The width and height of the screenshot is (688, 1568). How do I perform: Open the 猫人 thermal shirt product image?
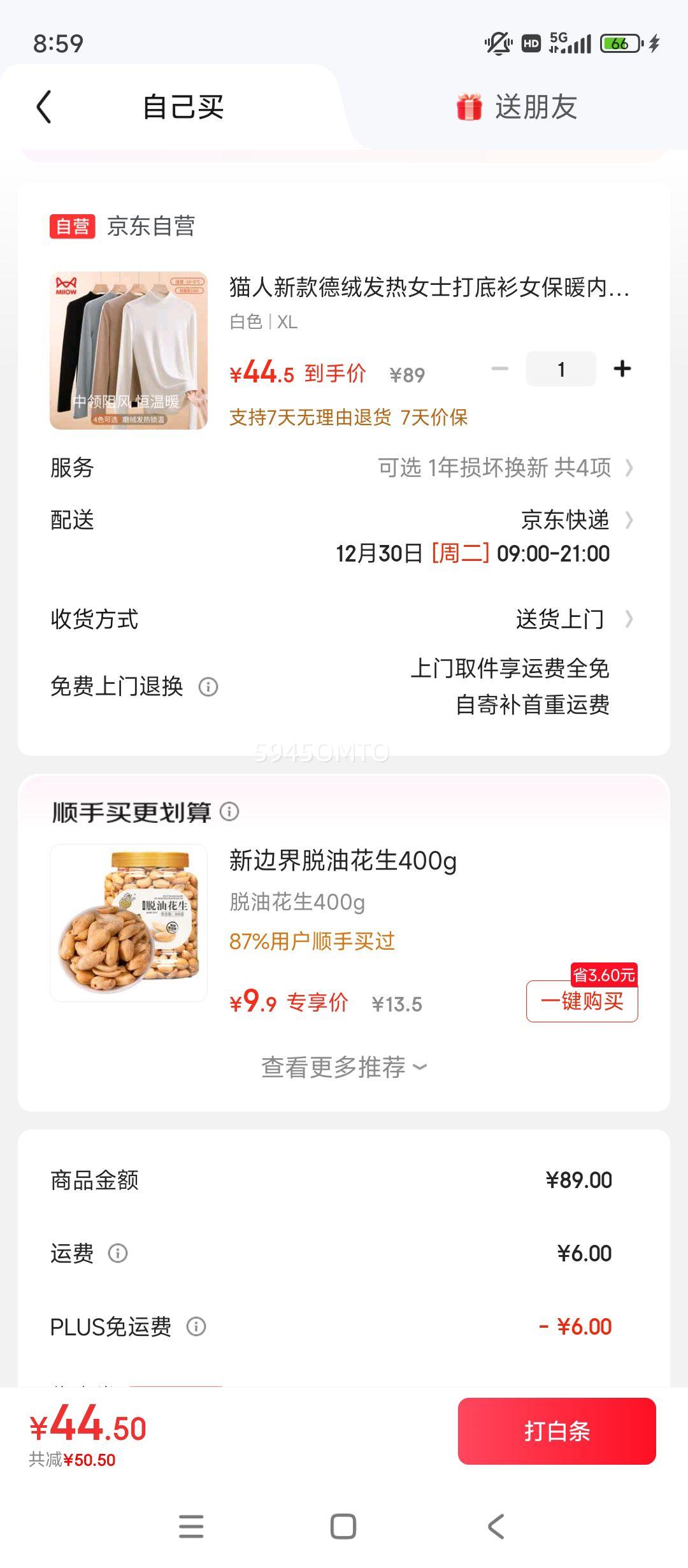click(129, 351)
